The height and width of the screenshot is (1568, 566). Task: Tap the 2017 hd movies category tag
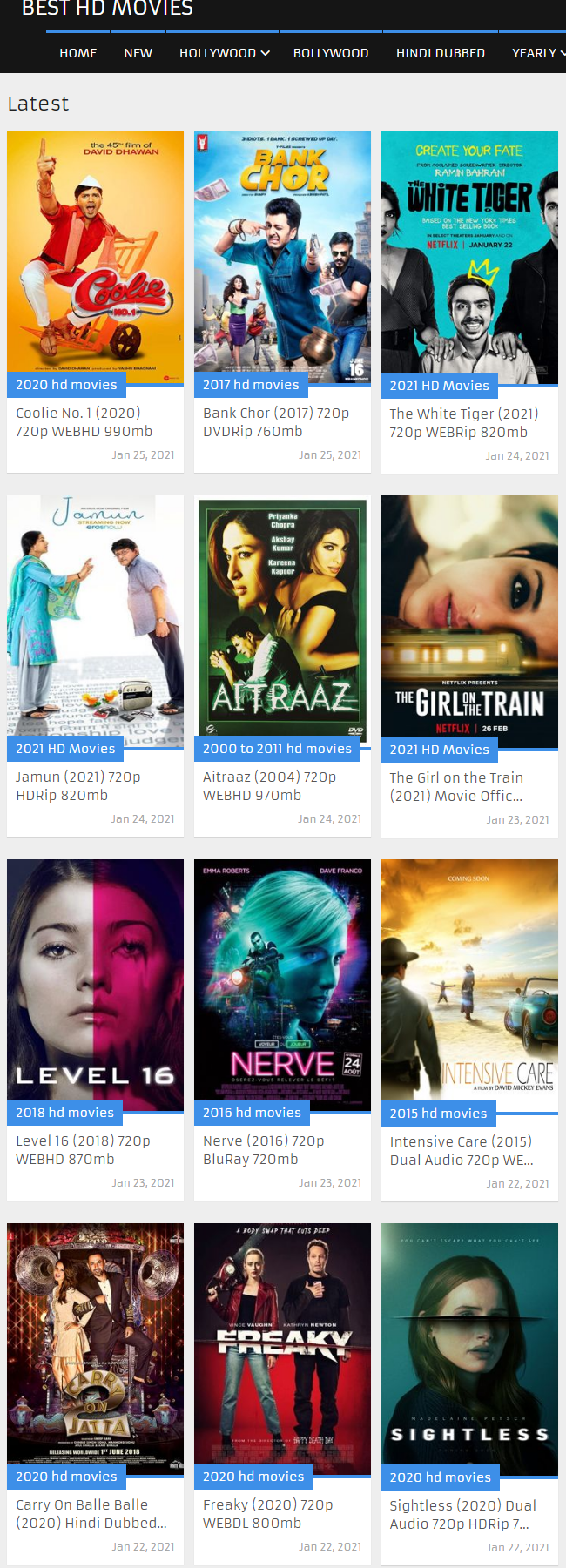[x=250, y=385]
